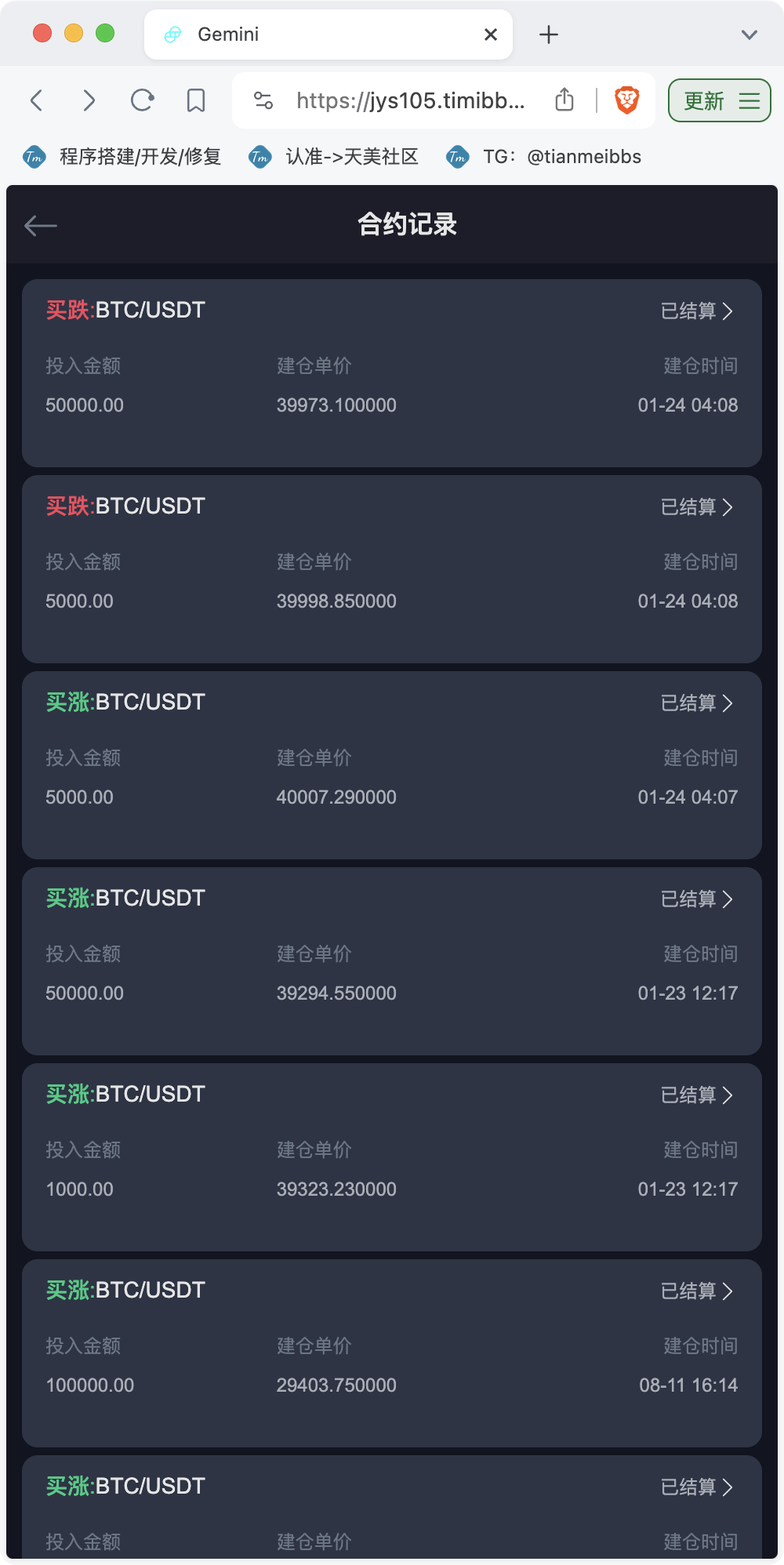Open the 买涨 record with 1000.00 invested
The width and height of the screenshot is (784, 1565).
pos(392,1157)
